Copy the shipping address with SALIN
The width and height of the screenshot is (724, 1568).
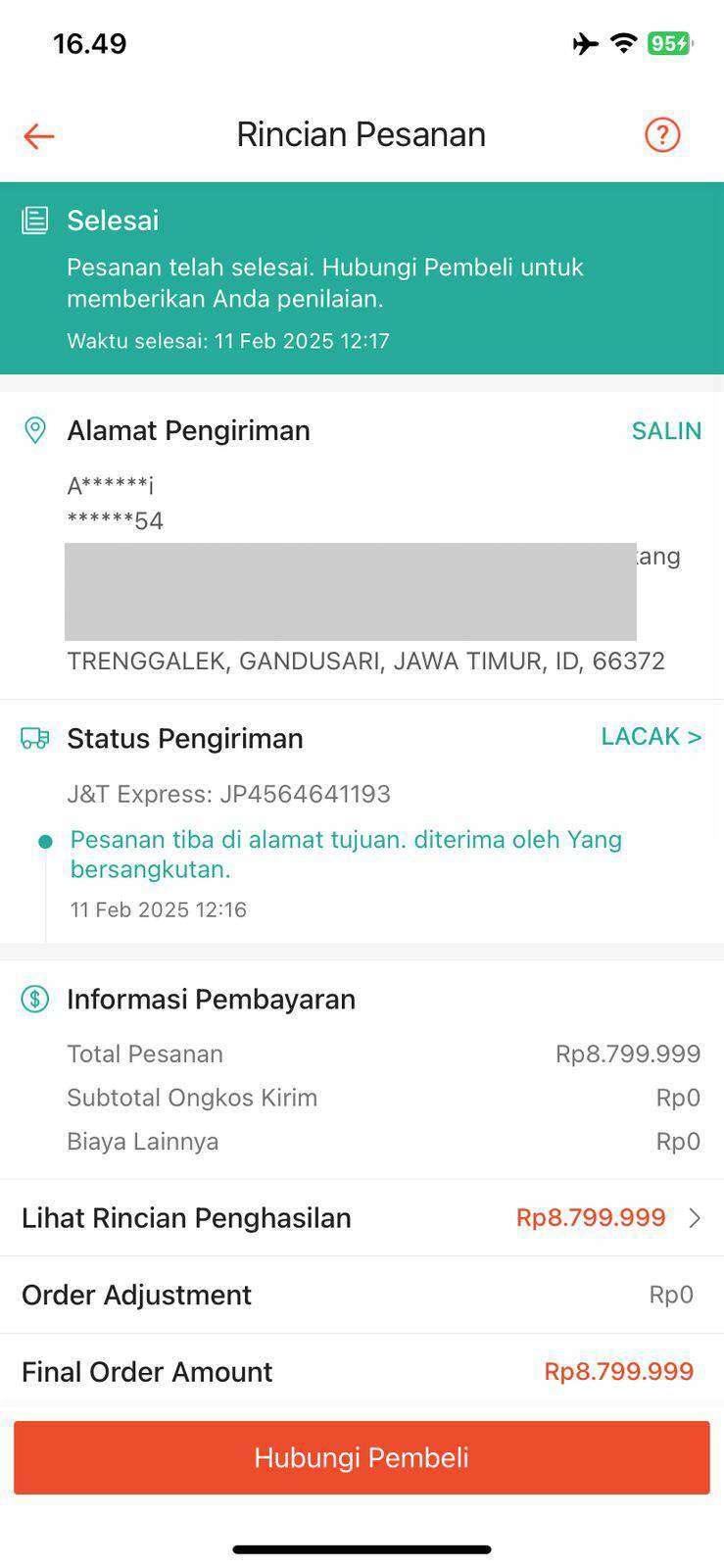coord(666,431)
